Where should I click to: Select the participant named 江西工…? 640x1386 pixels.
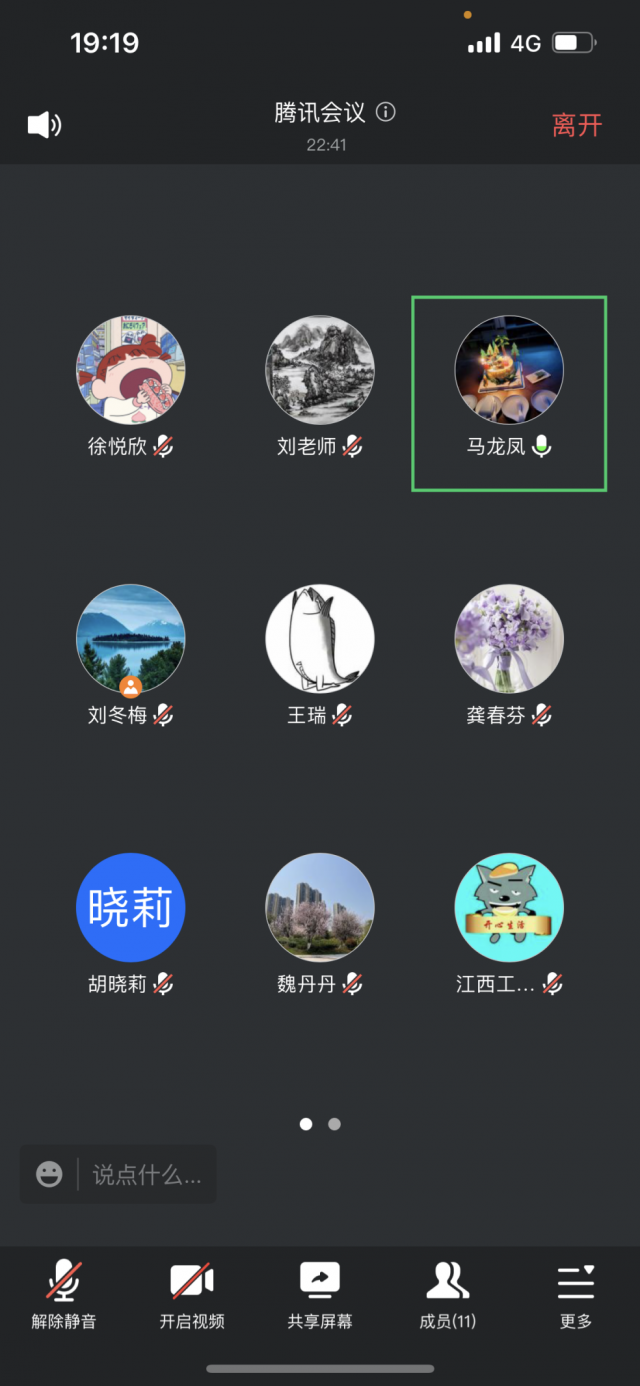coord(509,907)
